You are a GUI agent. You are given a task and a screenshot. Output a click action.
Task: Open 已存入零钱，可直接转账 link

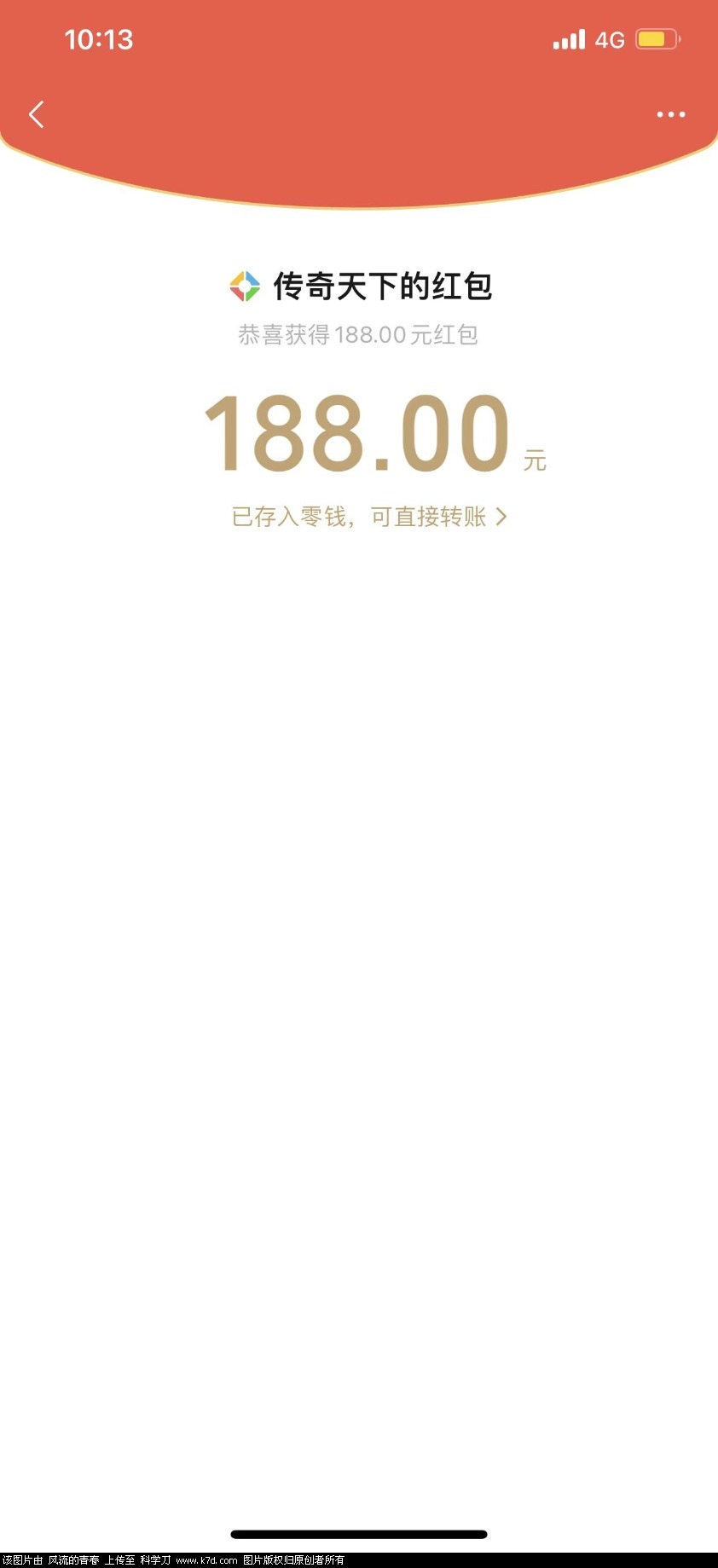368,517
